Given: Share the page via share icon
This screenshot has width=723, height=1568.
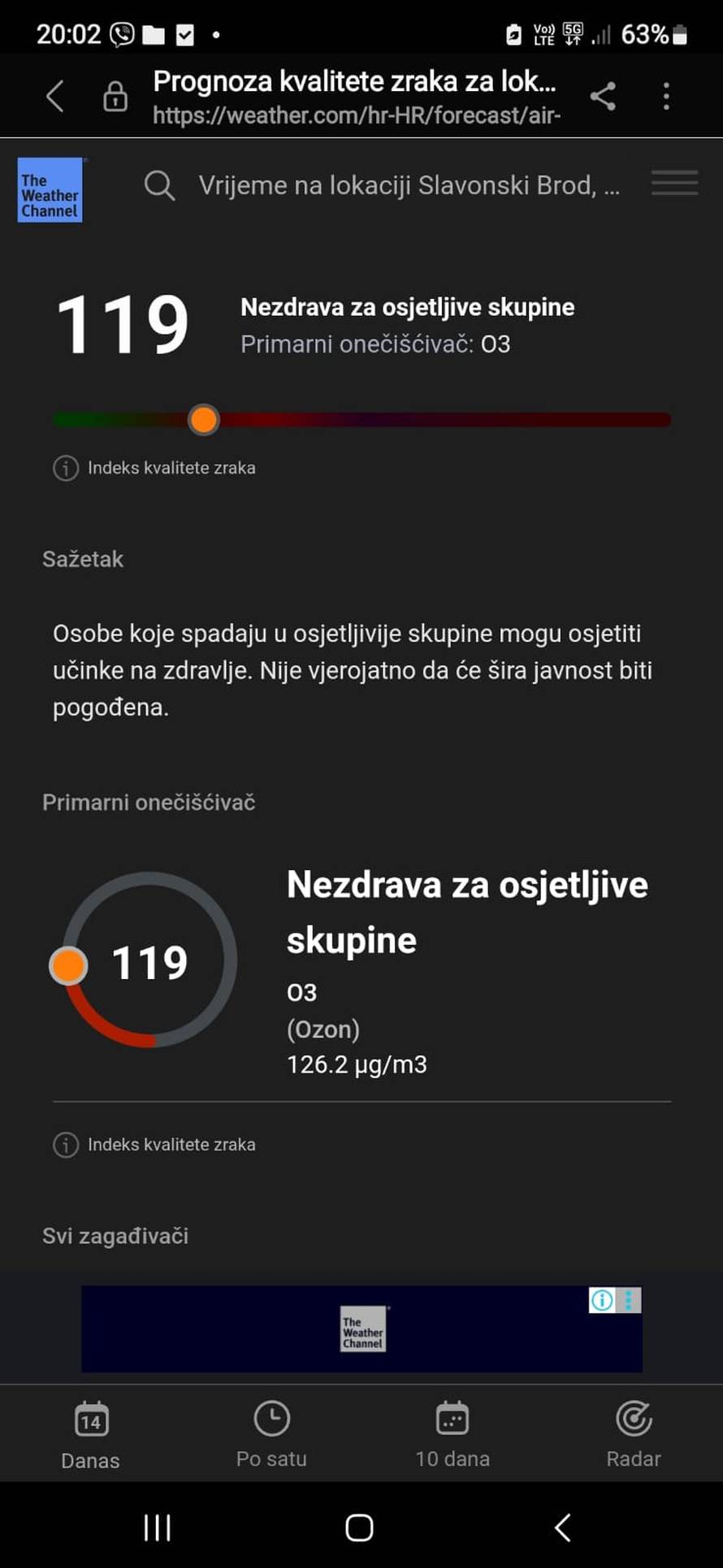Looking at the screenshot, I should [603, 95].
